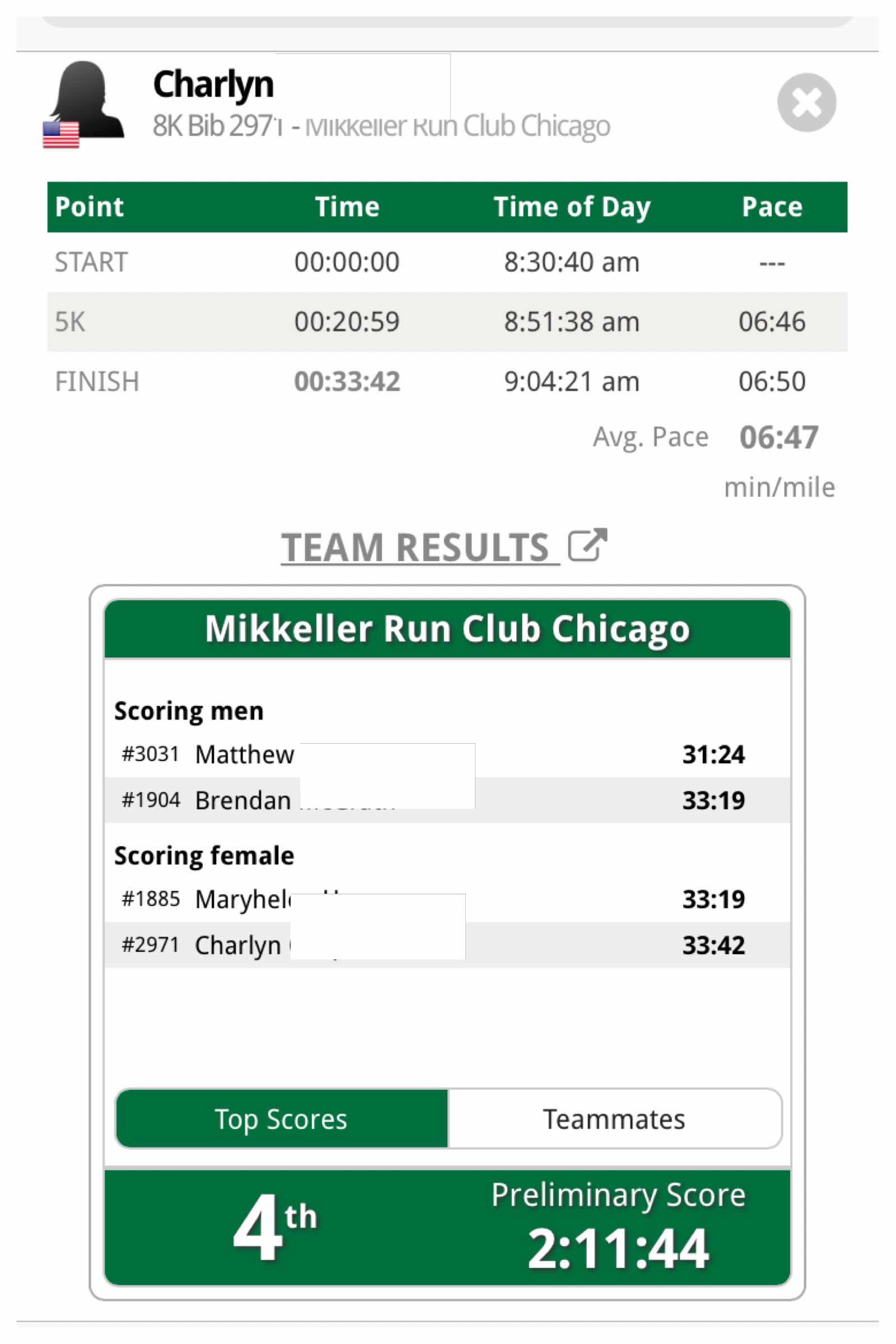Image resolution: width=896 pixels, height=1344 pixels.
Task: Open the TEAM RESULTS link
Action: (x=444, y=547)
